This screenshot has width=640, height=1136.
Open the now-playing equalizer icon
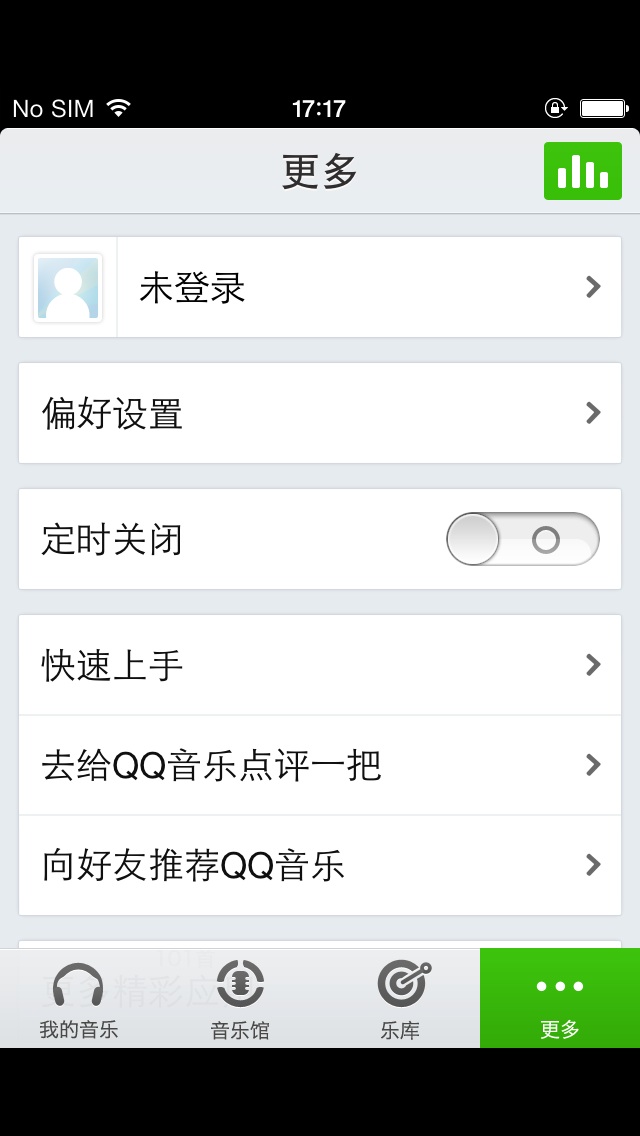(582, 171)
